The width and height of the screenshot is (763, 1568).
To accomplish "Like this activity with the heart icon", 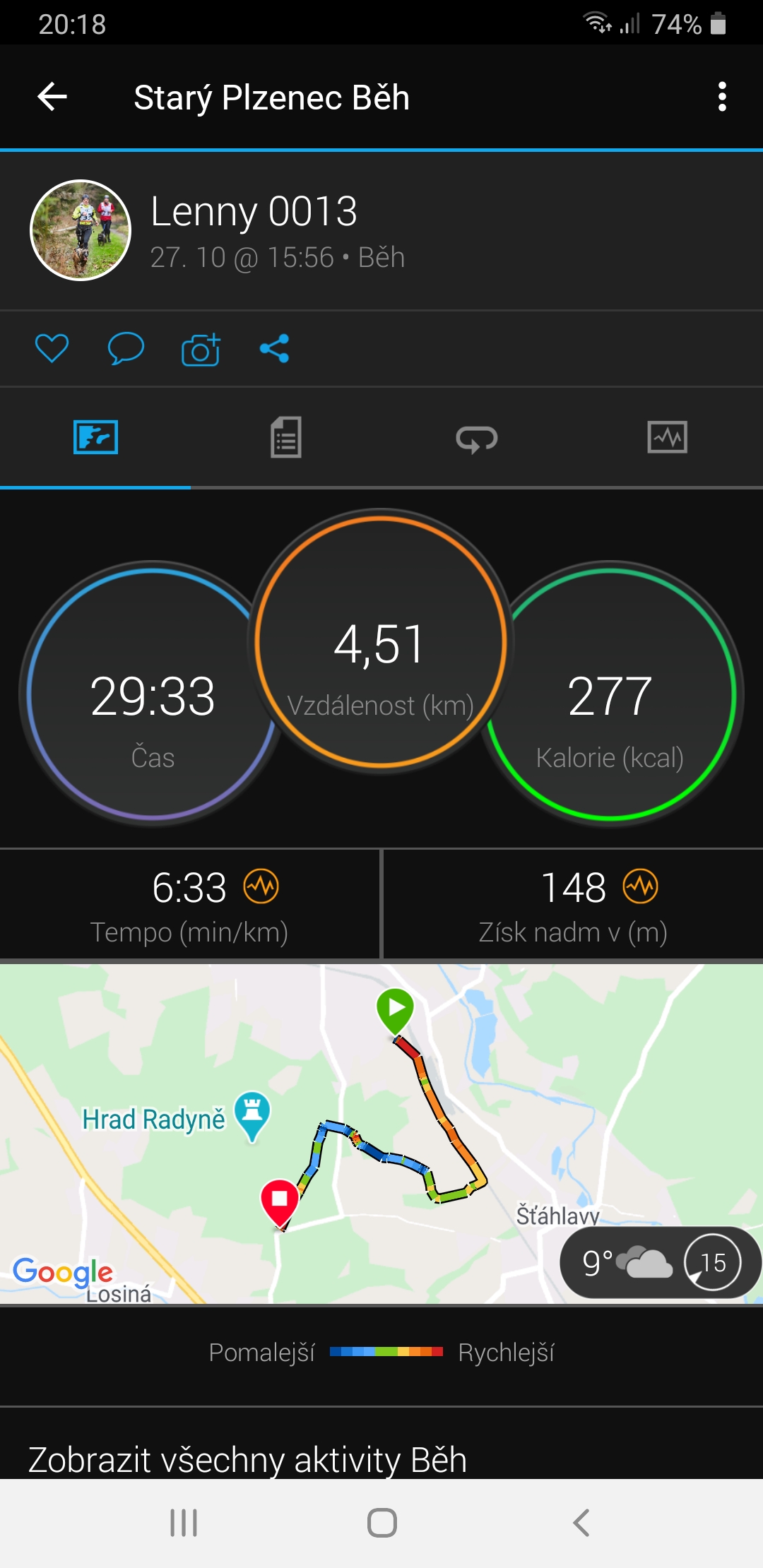I will (52, 348).
